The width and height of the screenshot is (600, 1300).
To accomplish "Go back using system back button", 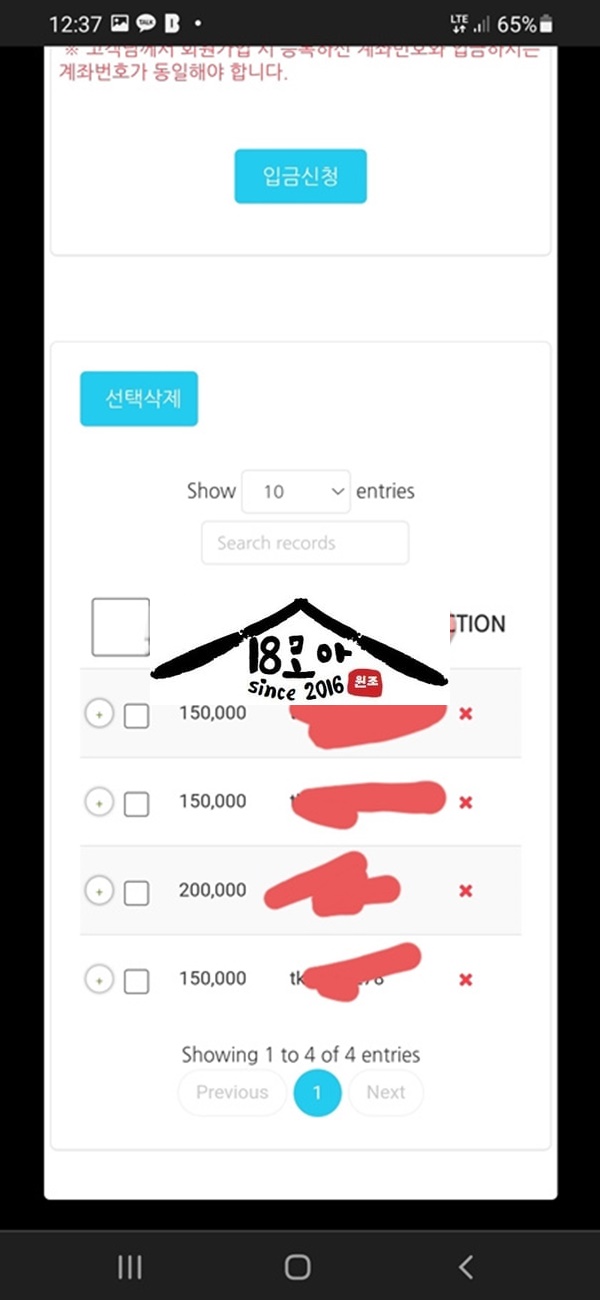I will pyautogui.click(x=465, y=1267).
